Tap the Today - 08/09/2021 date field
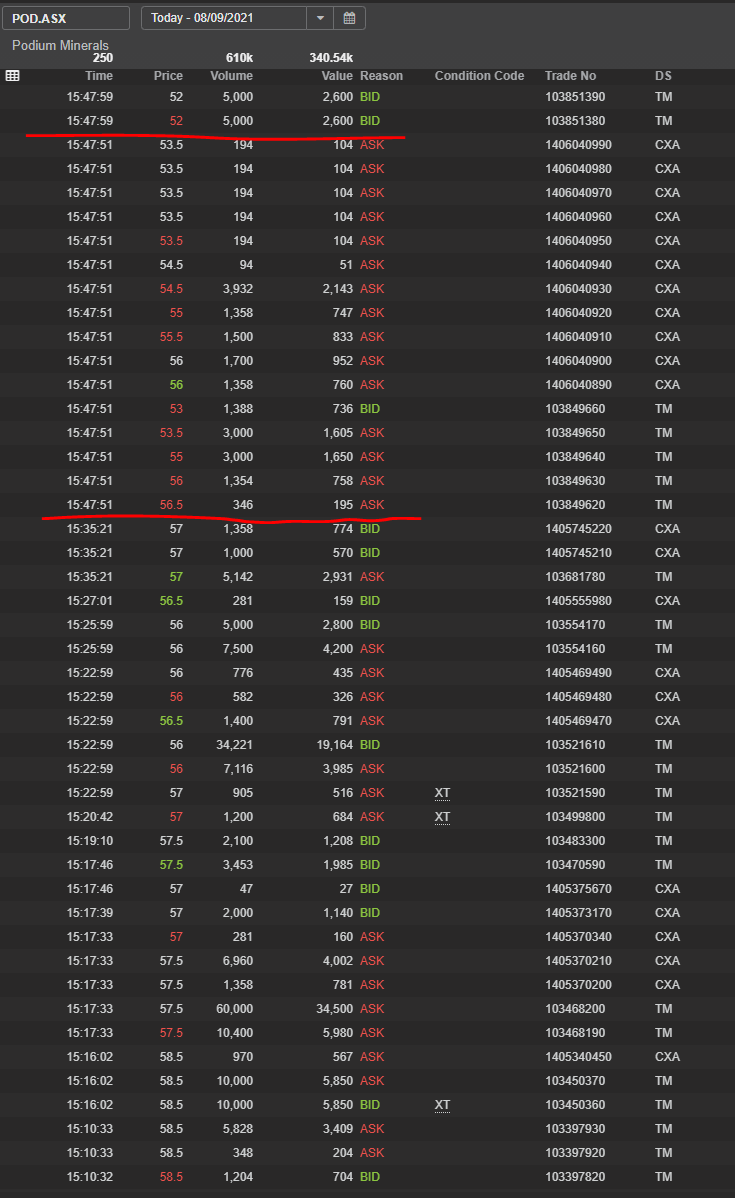 [224, 18]
